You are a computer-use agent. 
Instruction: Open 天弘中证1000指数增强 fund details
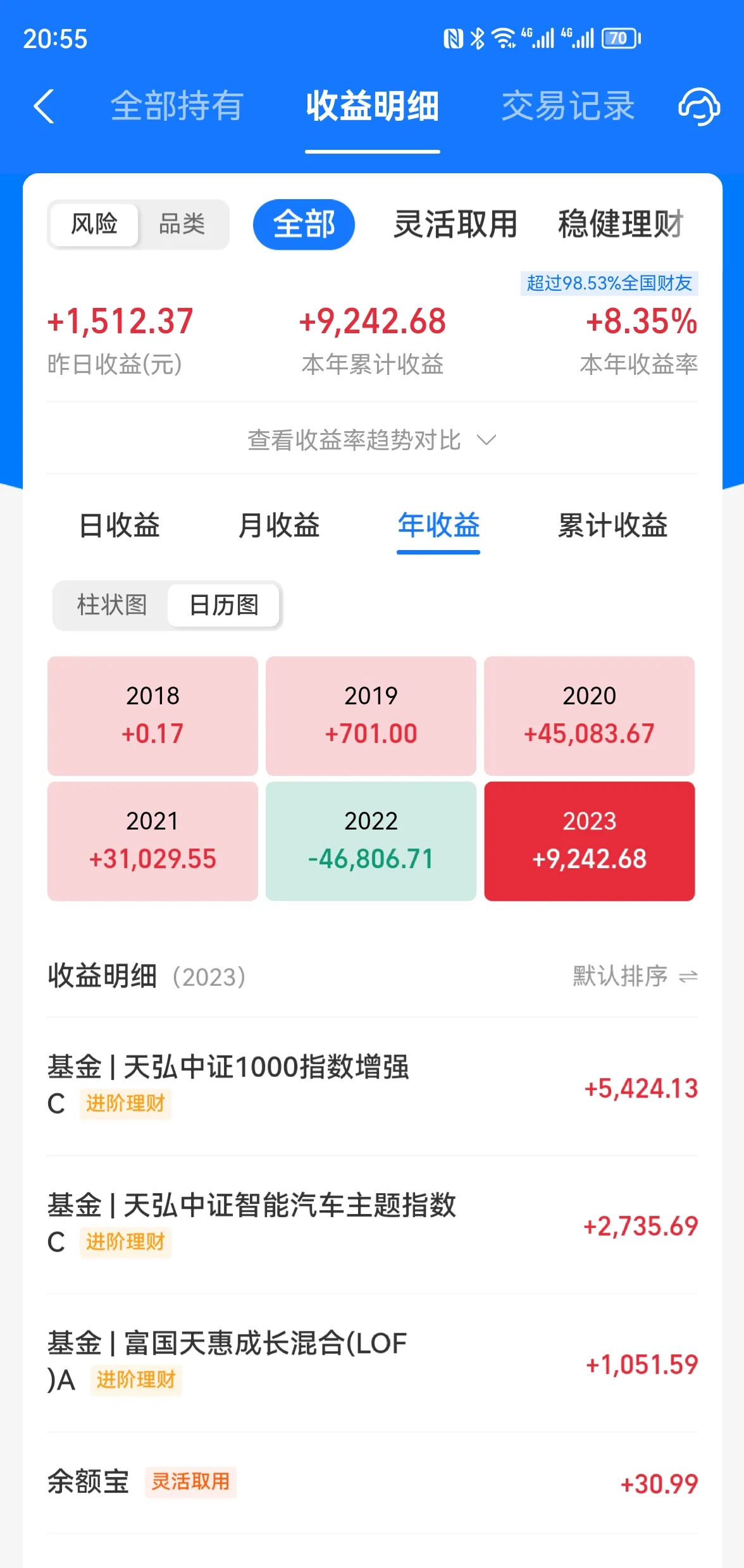(372, 1086)
